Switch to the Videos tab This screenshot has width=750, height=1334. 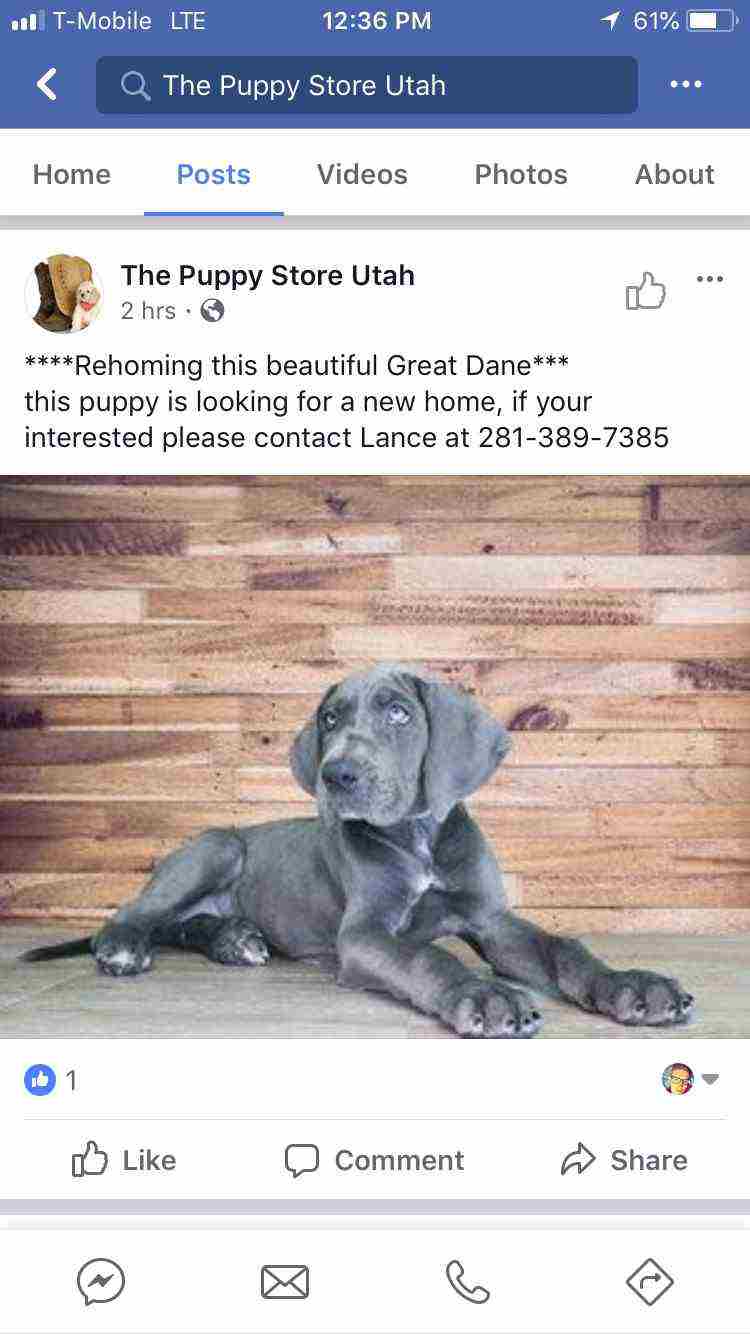point(362,174)
